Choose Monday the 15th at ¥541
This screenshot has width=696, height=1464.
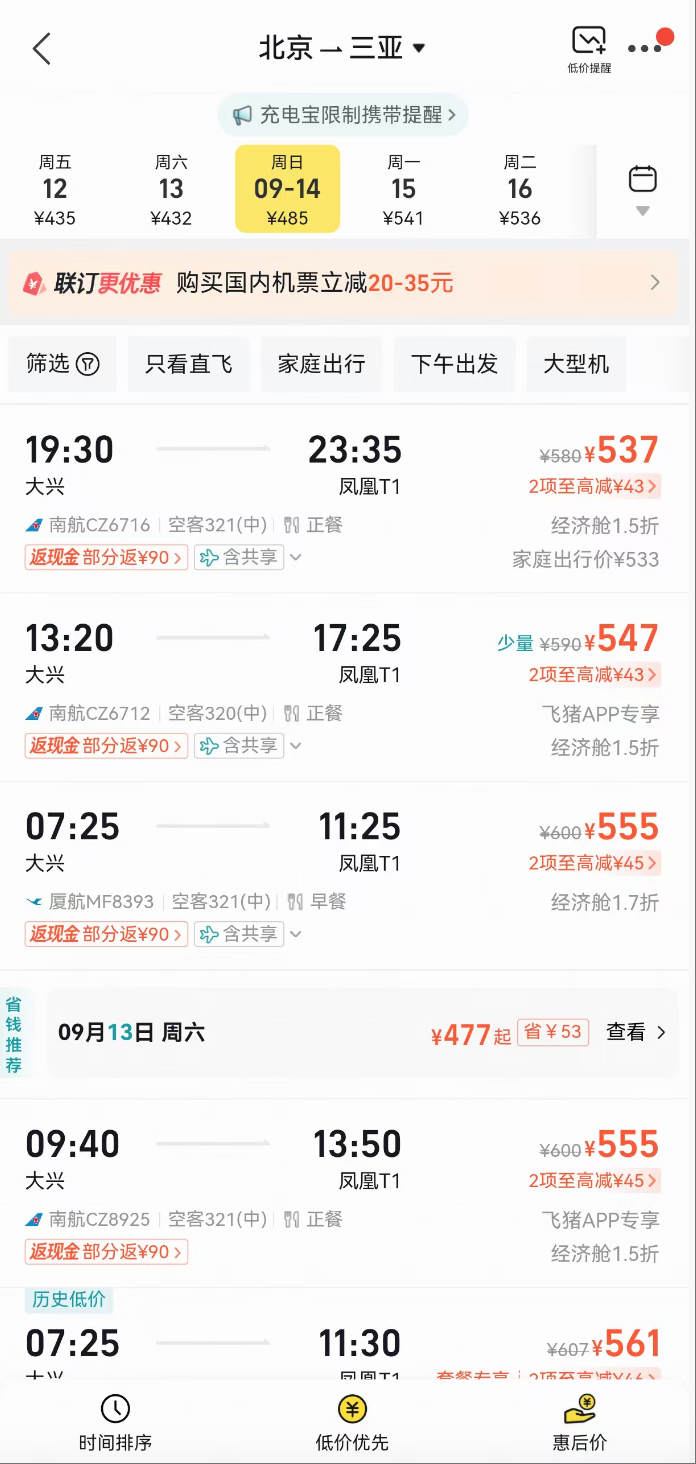tap(403, 189)
